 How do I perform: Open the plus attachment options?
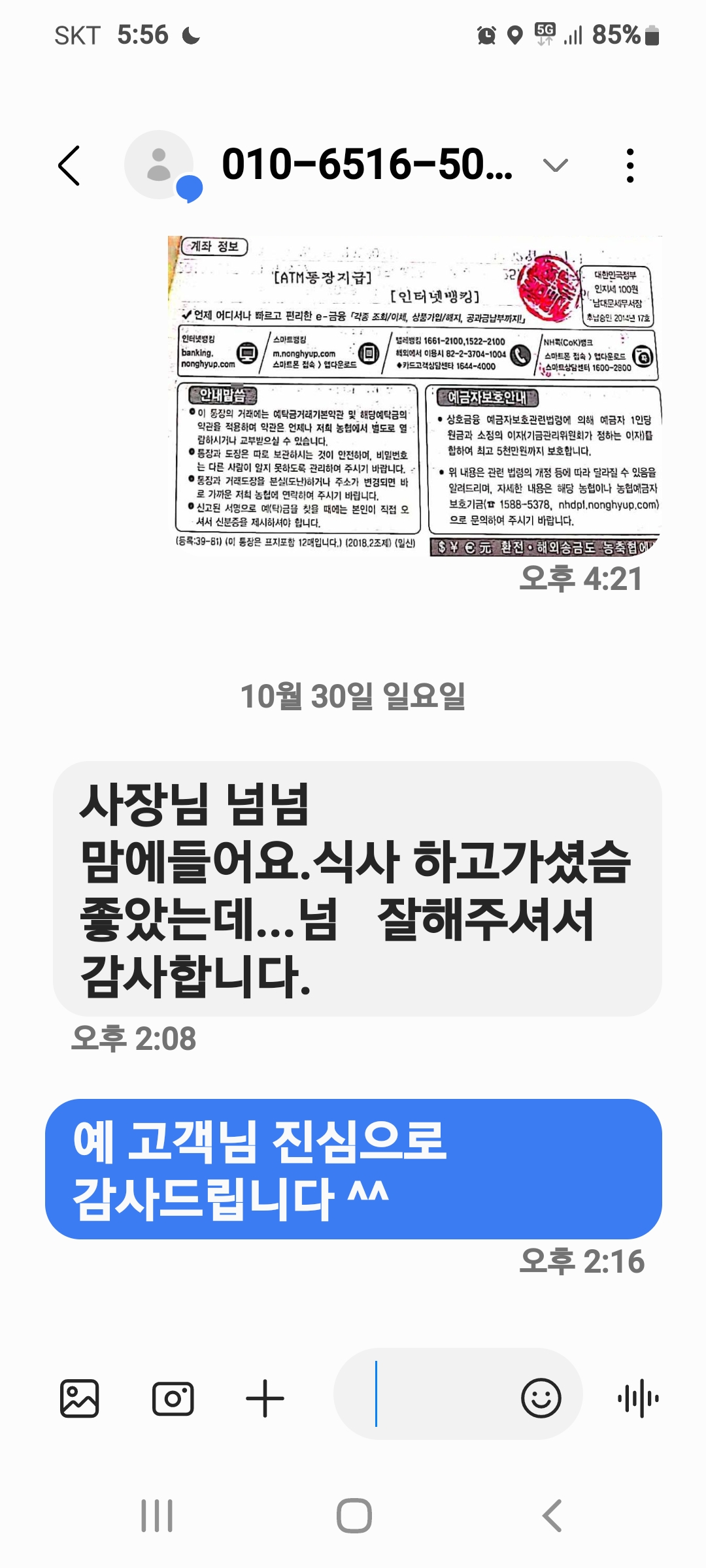pyautogui.click(x=265, y=1399)
